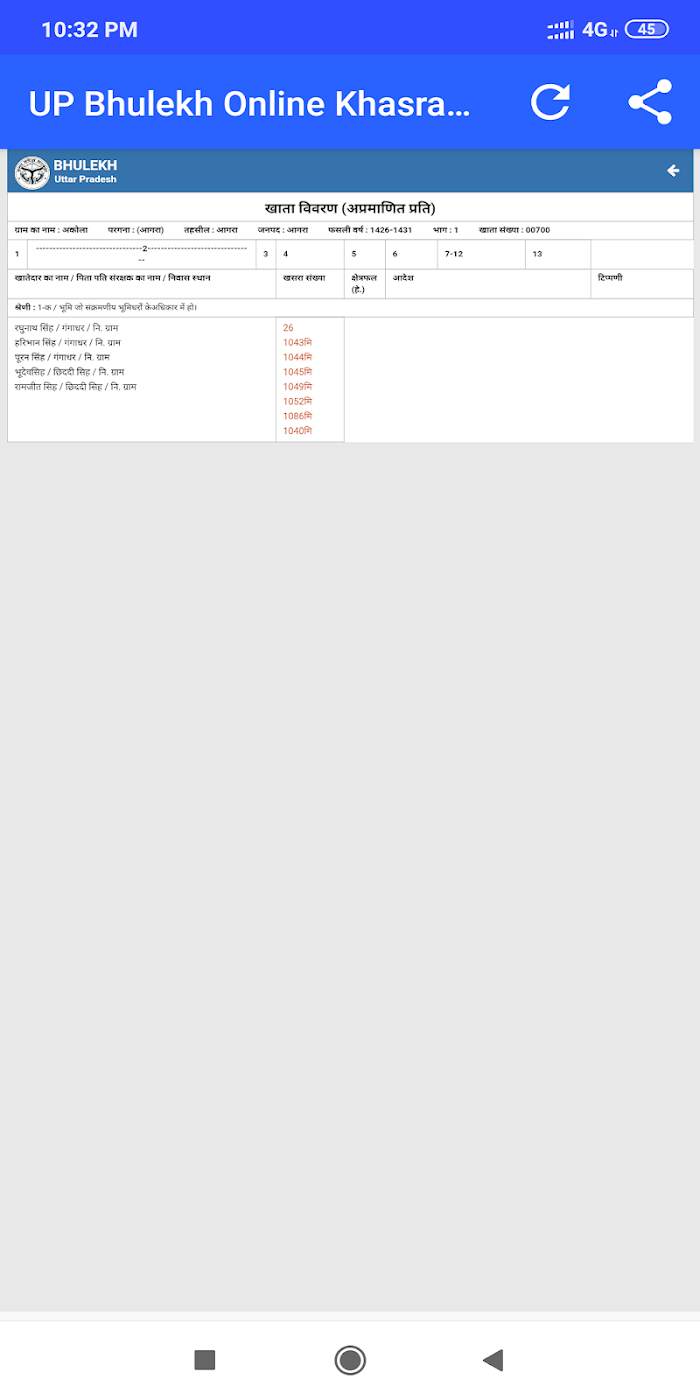700x1400 pixels.
Task: Open khasra number 1049
Action: 297,386
